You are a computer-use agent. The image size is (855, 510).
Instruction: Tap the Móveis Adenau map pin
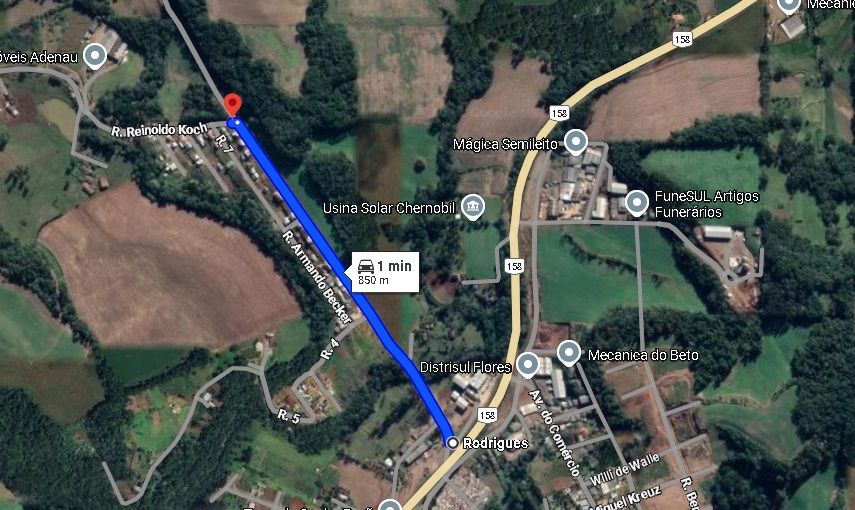(x=96, y=55)
